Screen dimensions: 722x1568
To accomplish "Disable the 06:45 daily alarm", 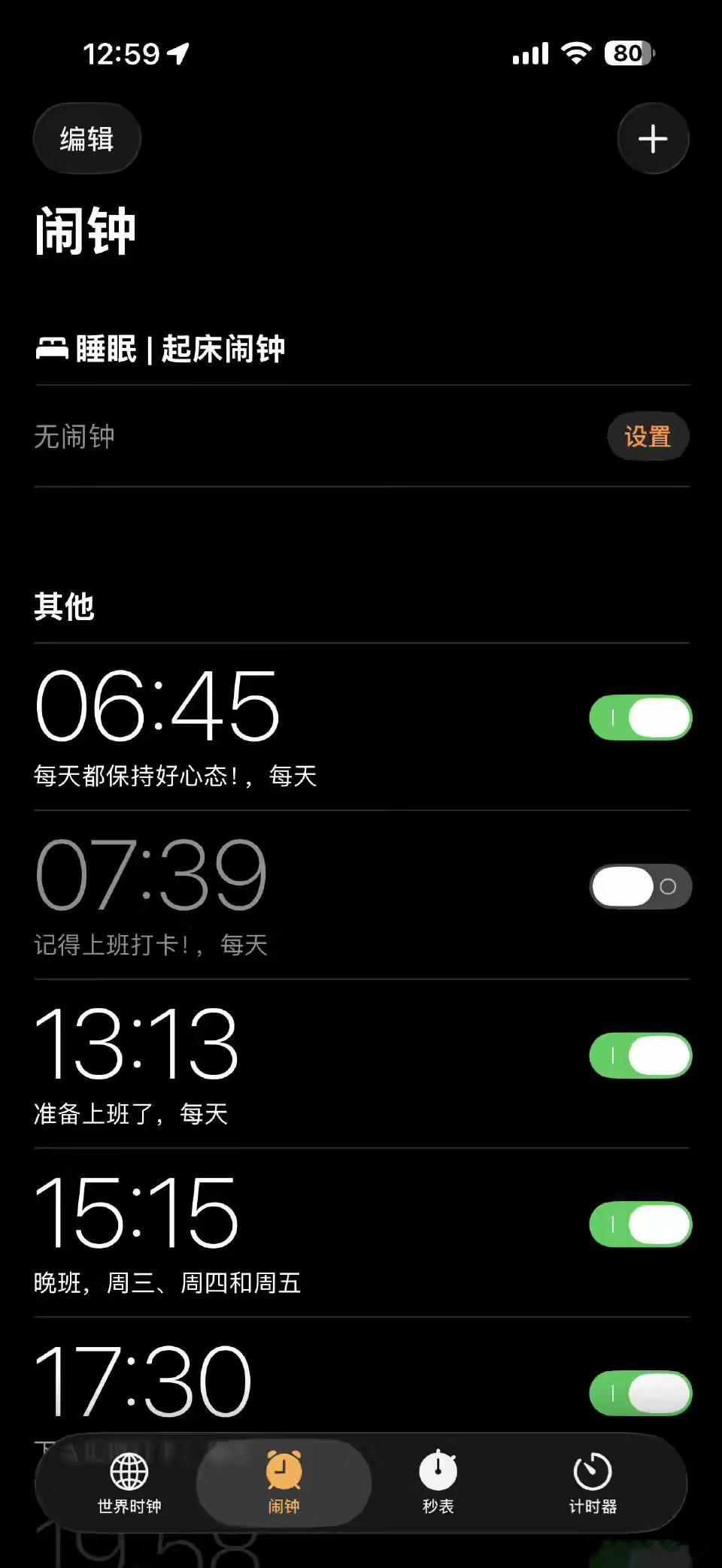I will [640, 718].
